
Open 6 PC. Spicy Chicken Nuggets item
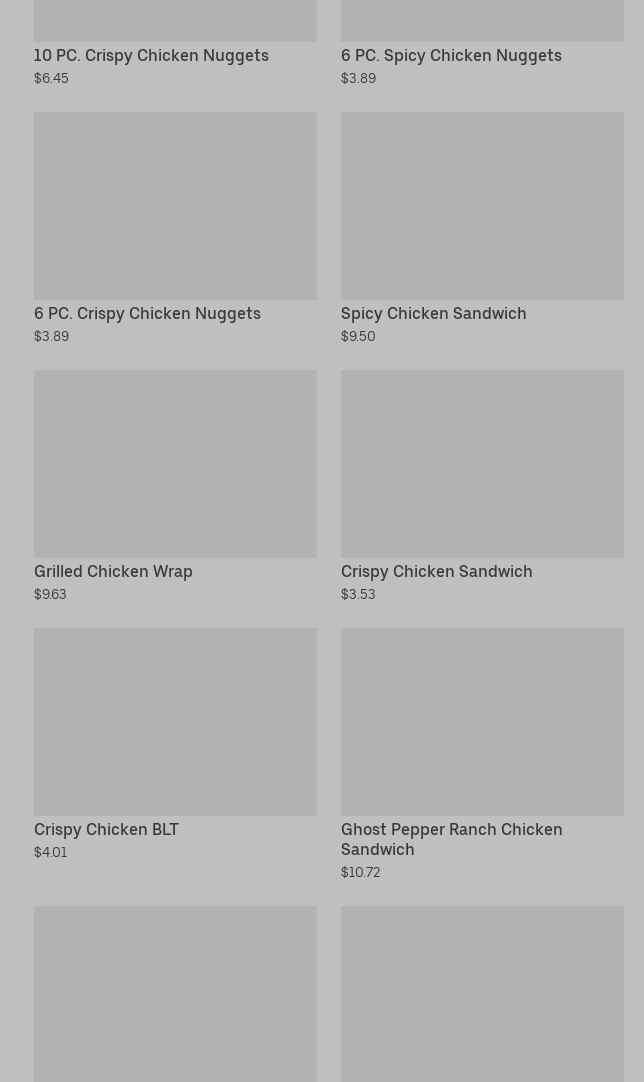pyautogui.click(x=451, y=56)
